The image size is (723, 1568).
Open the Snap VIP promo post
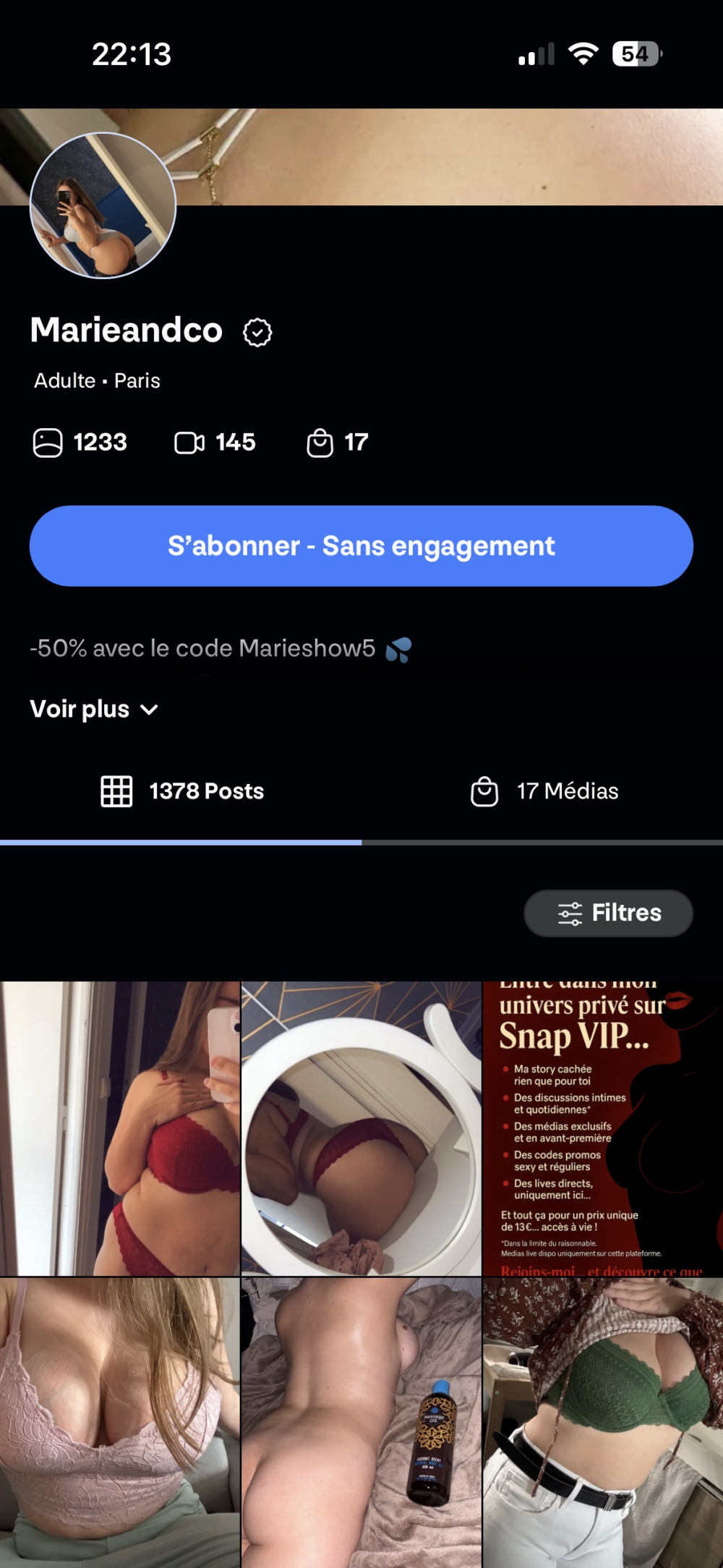[602, 1128]
